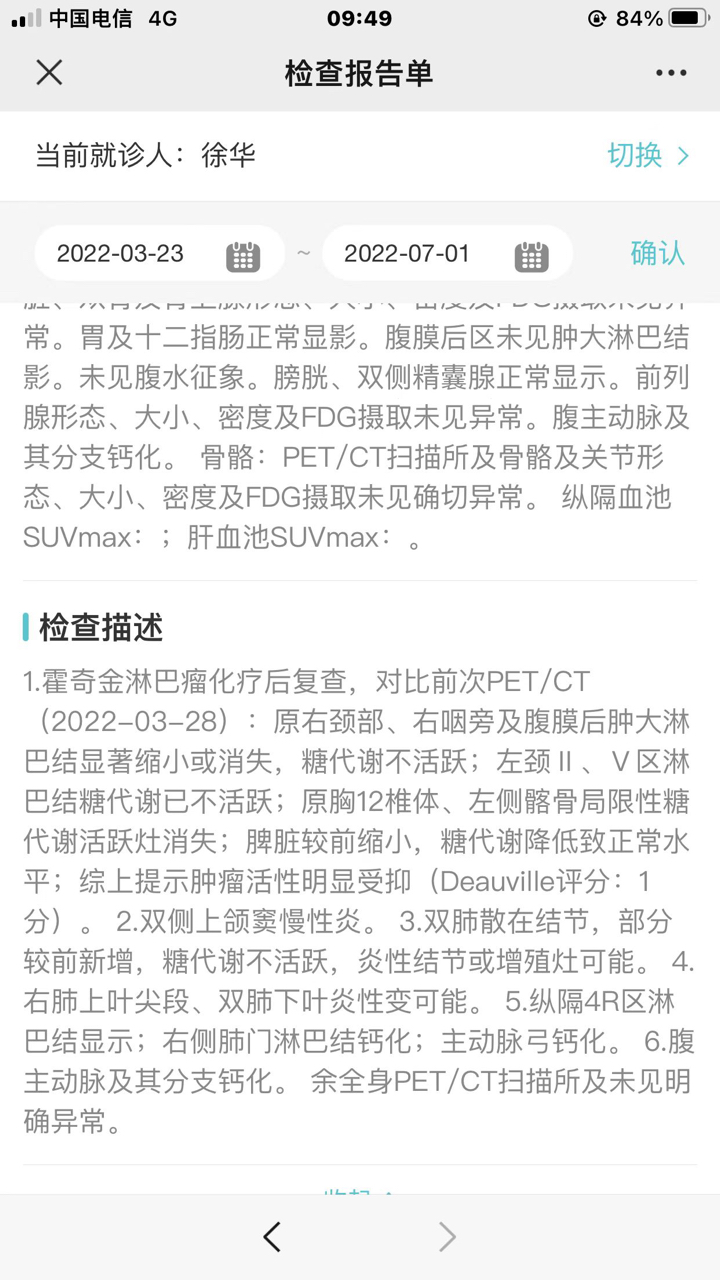
Task: Close the report page with X icon
Action: tap(49, 72)
